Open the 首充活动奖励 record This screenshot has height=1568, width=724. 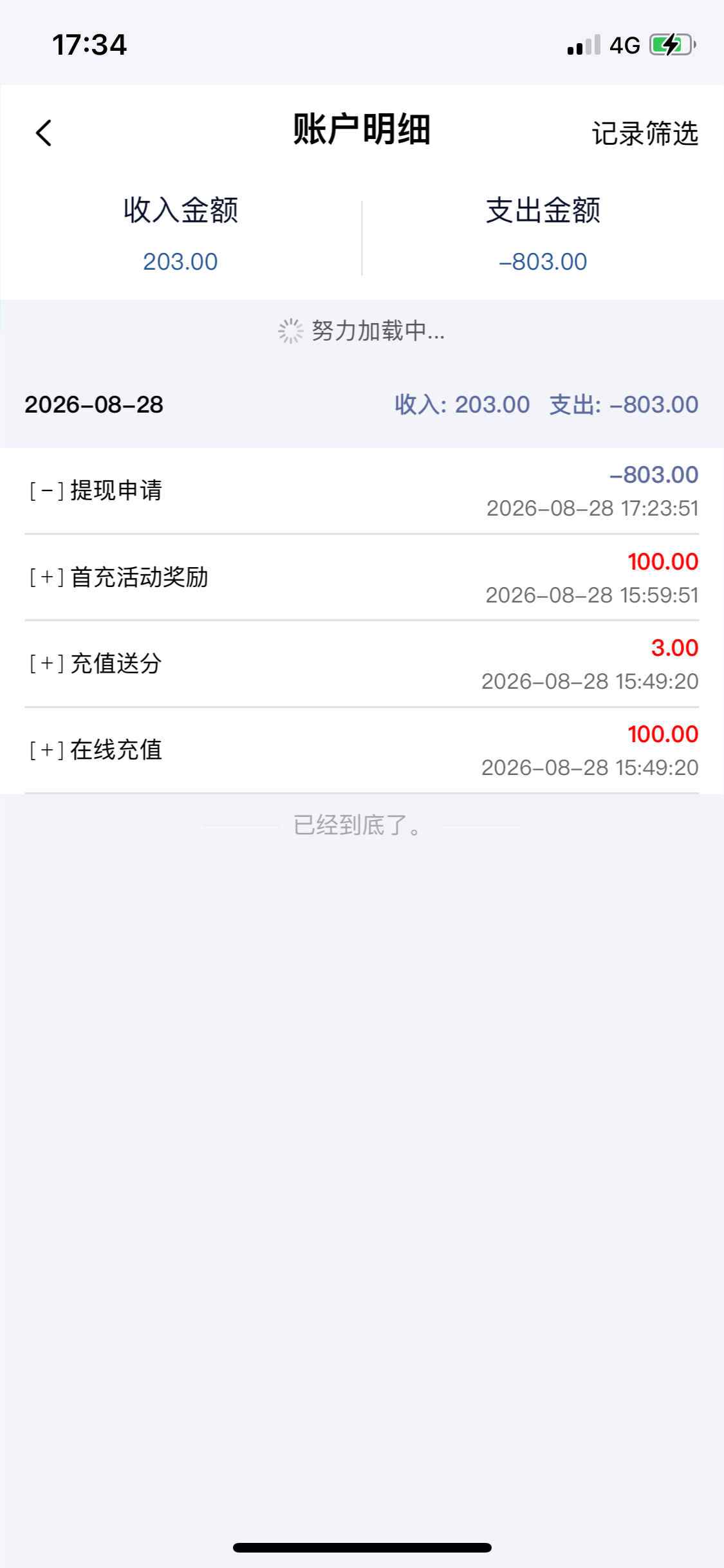pyautogui.click(x=362, y=577)
